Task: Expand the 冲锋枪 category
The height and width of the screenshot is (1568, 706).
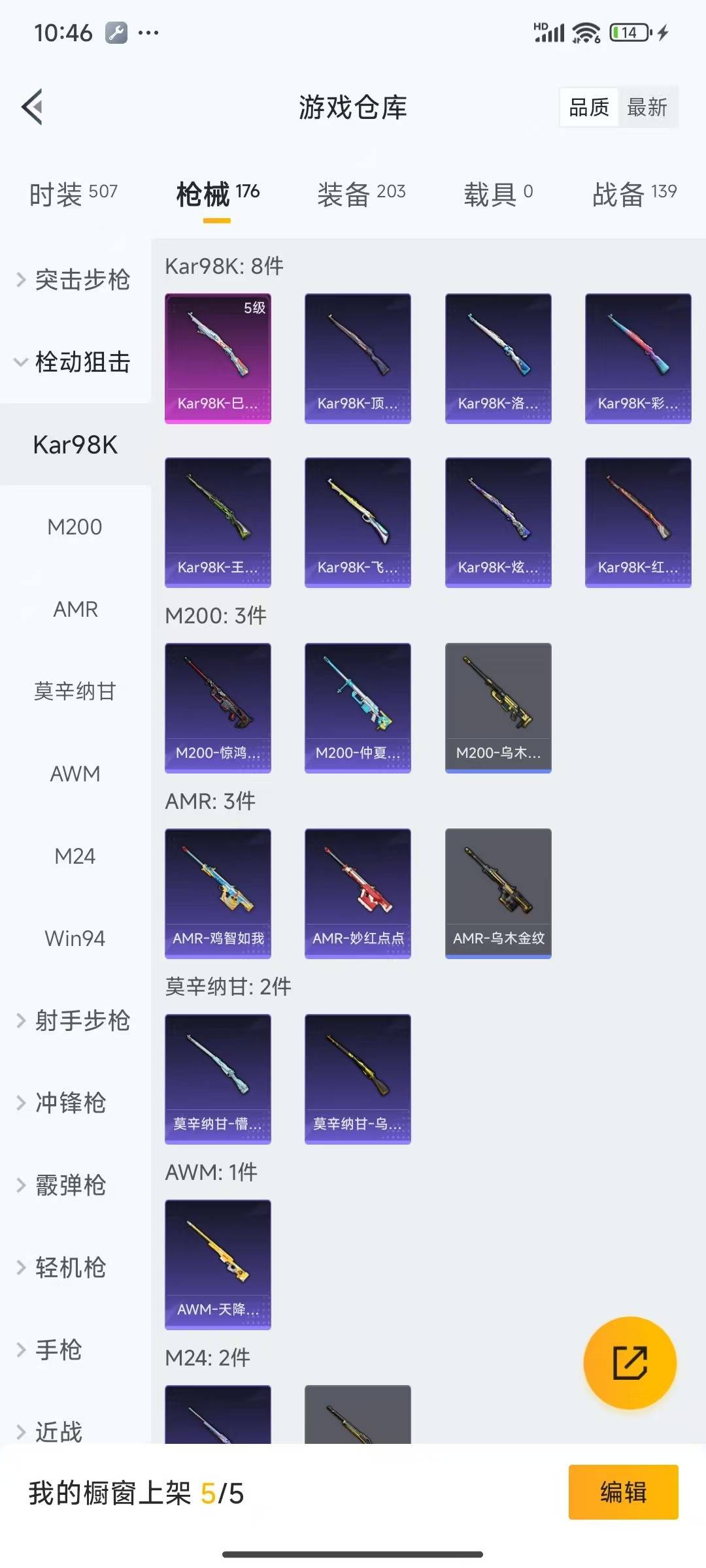Action: pyautogui.click(x=70, y=1103)
